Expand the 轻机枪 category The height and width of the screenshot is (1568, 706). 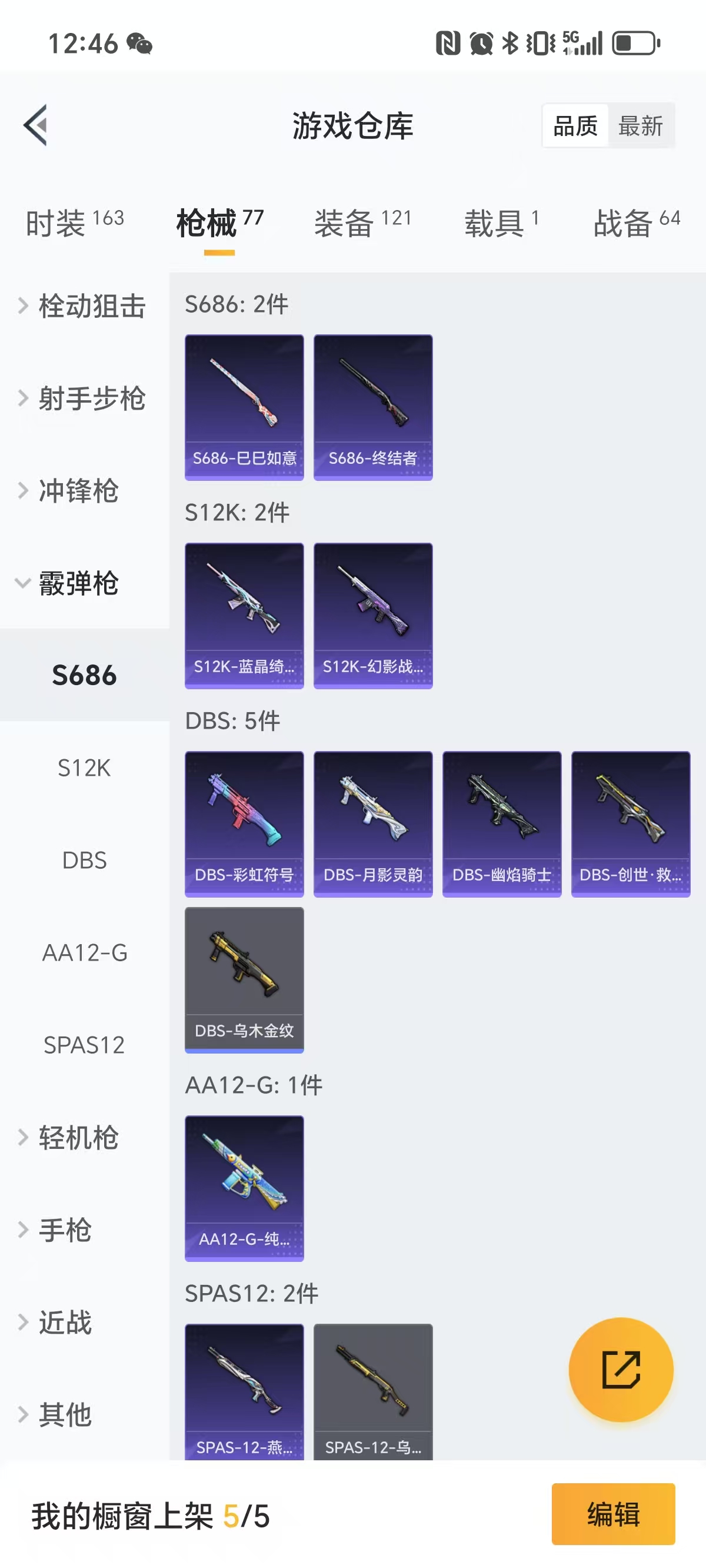click(79, 1138)
